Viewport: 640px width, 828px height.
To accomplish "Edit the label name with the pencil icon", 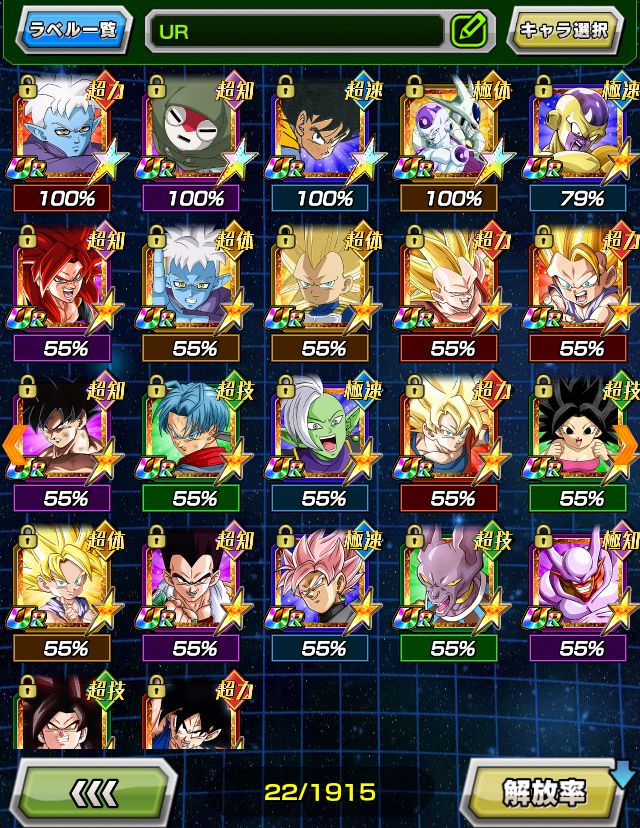I will pyautogui.click(x=467, y=31).
